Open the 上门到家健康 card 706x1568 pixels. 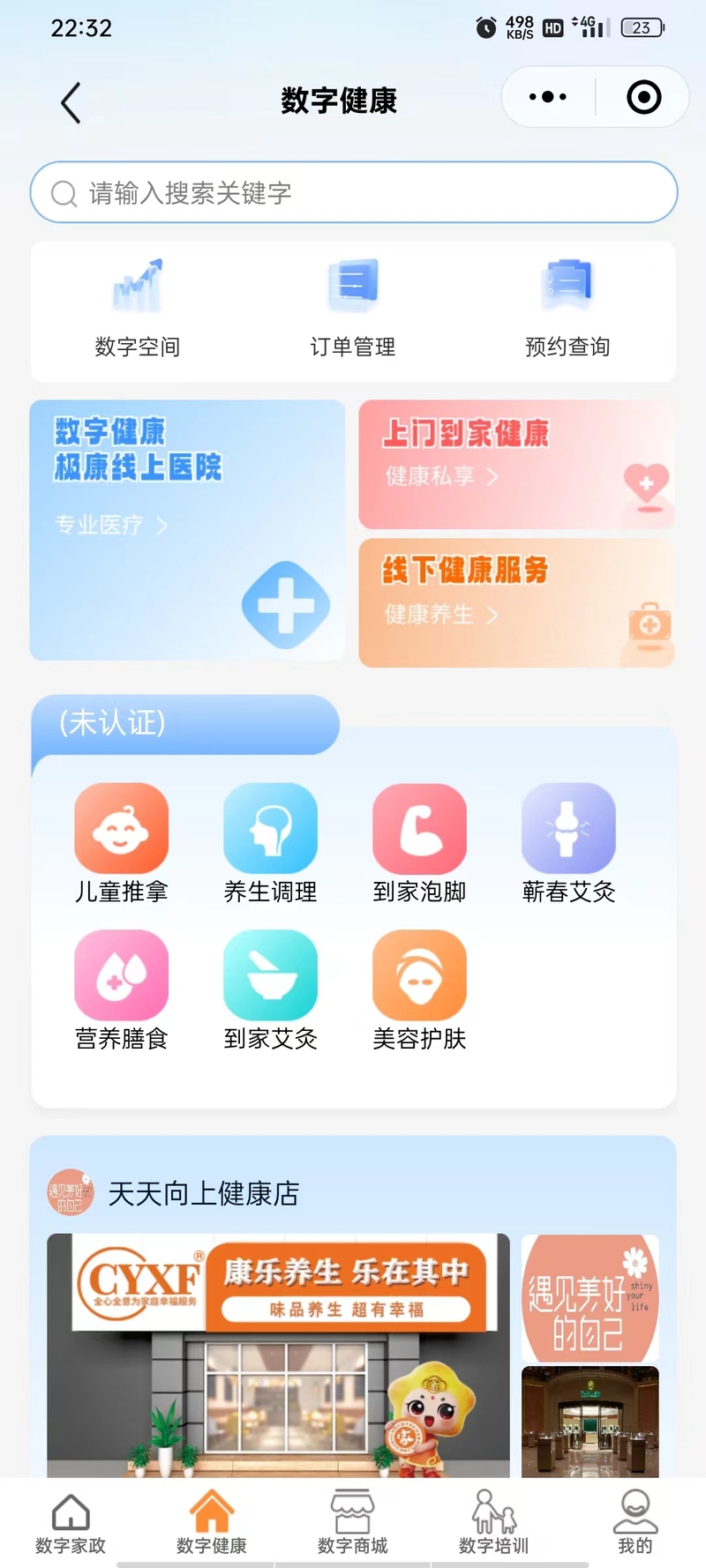click(516, 464)
